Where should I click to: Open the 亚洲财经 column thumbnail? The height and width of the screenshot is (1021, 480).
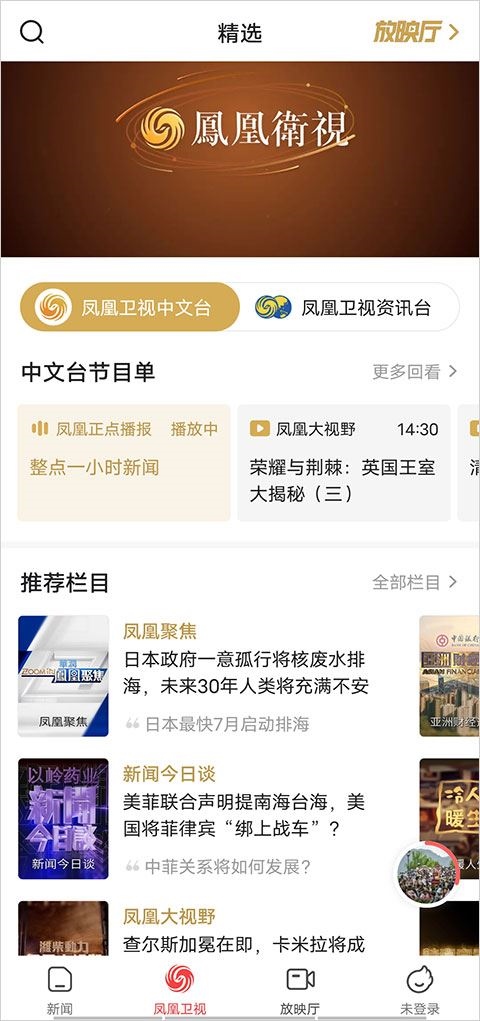tap(449, 676)
